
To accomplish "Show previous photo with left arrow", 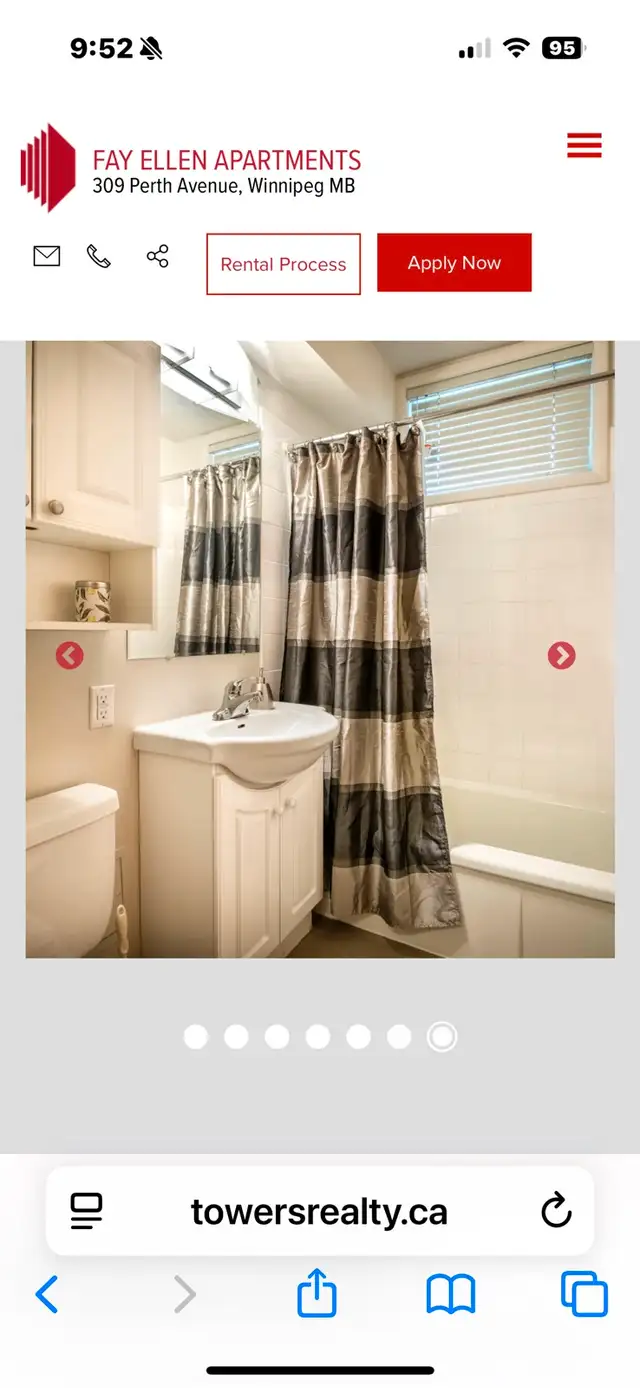I will (69, 656).
